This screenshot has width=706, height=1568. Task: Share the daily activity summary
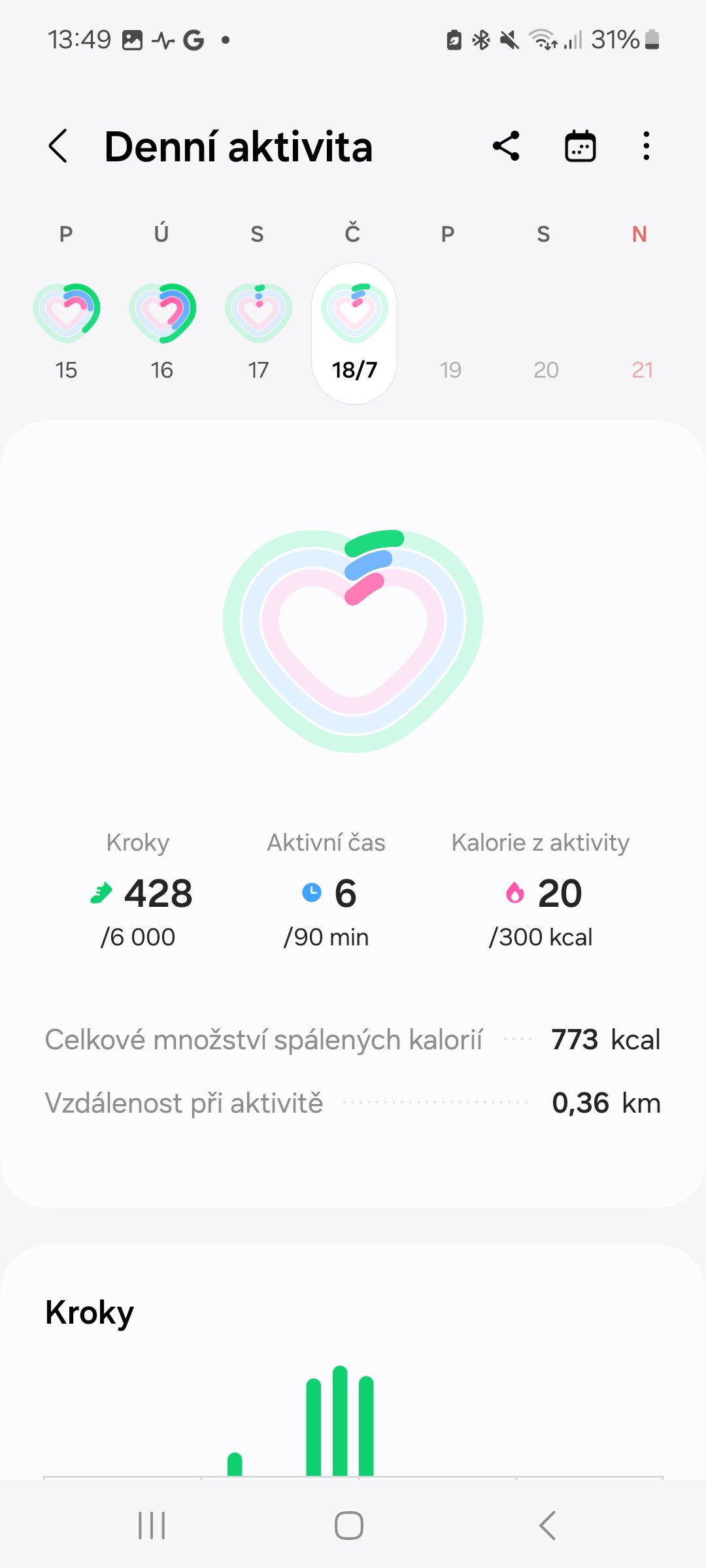point(507,146)
